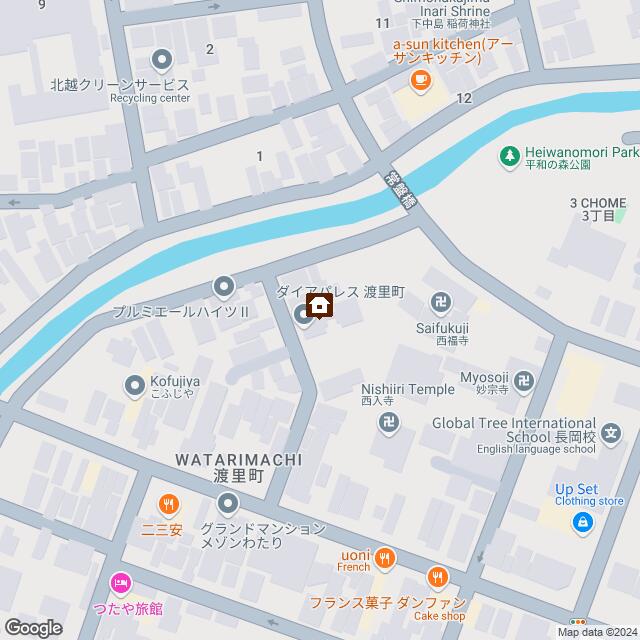Screen dimensions: 640x640
Task: Select the フランス菓子 ダンファン cake shop marker
Action: 437,577
